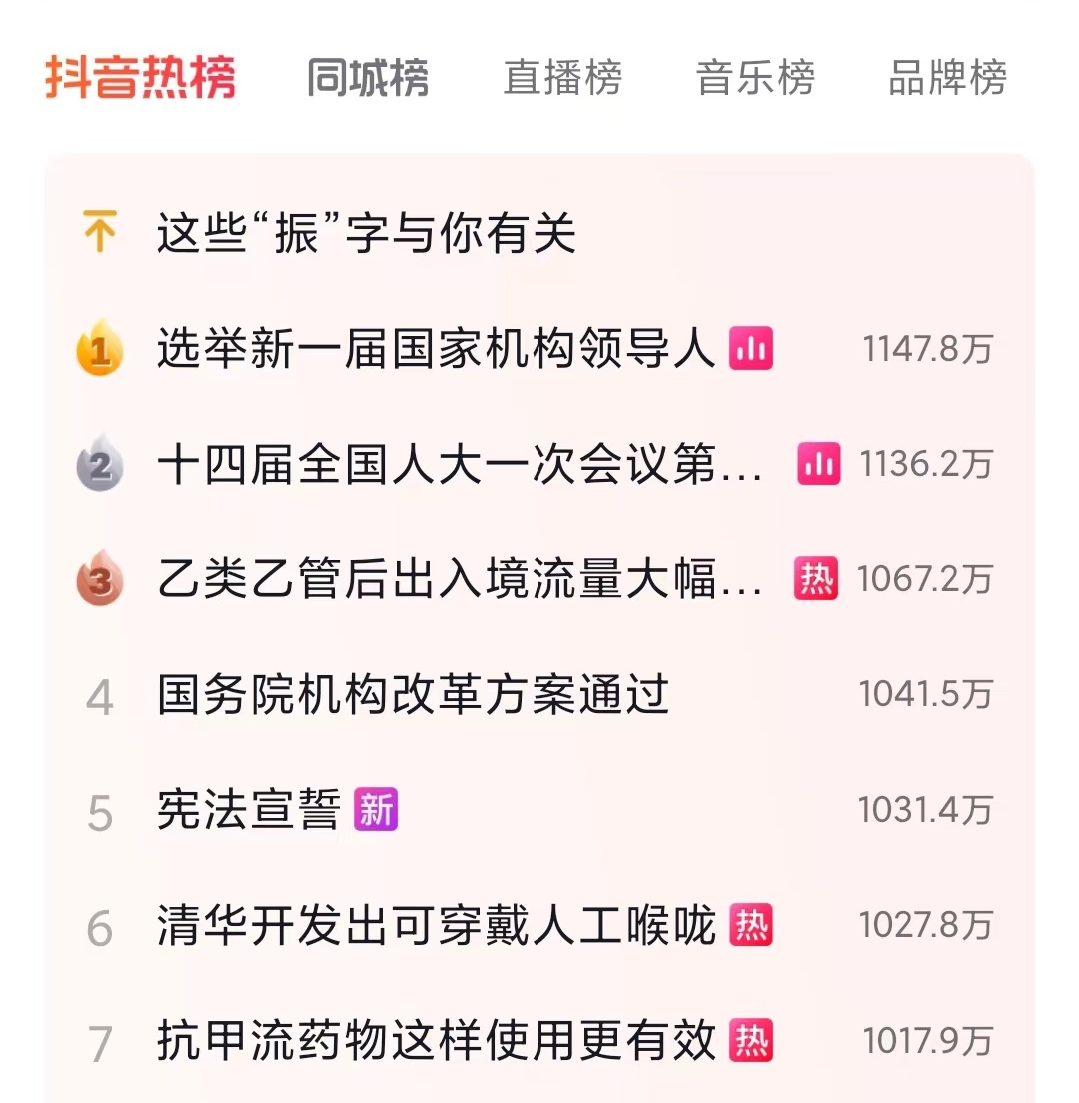Open topic 清华开发出可穿戴人工喉咙
Image resolution: width=1079 pixels, height=1103 pixels.
point(436,926)
